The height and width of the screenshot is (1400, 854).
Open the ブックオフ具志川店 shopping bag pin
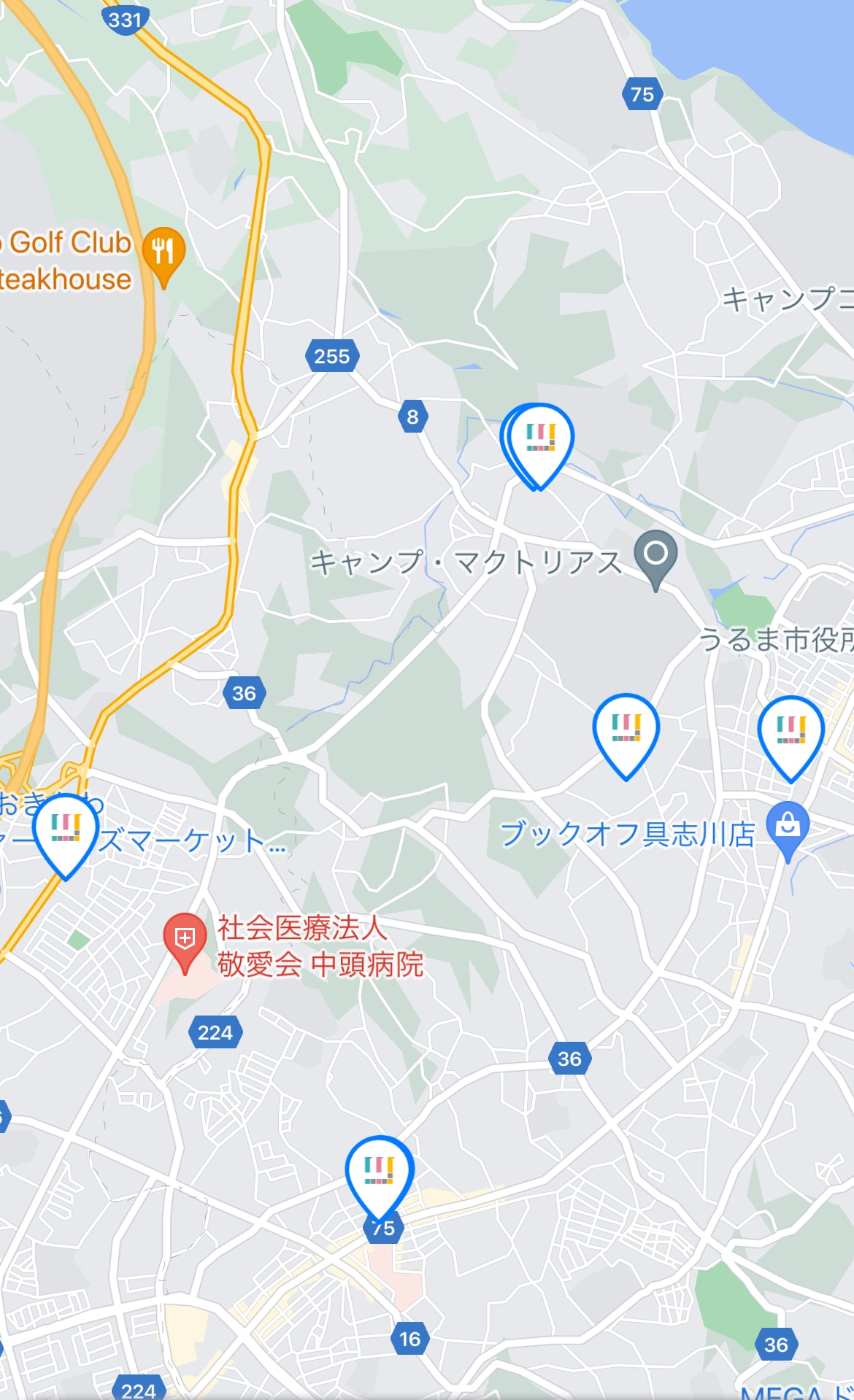pos(788,827)
